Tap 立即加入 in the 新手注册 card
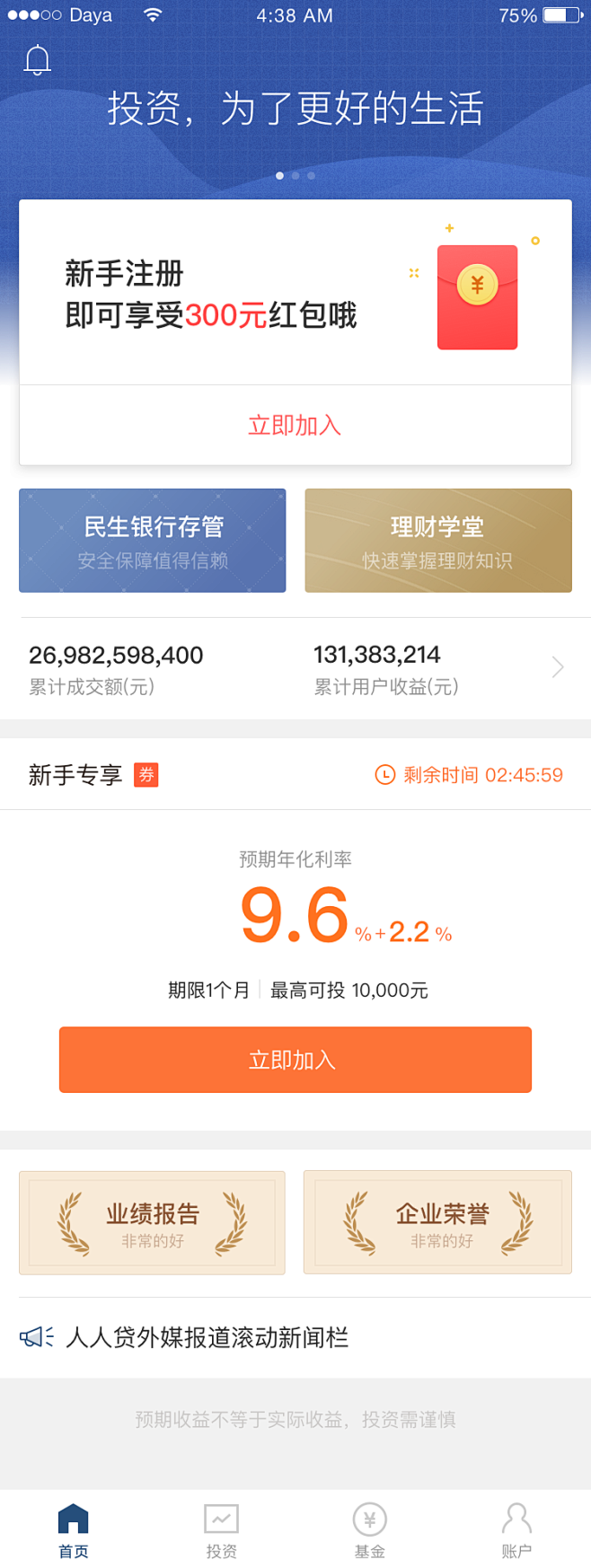591x1568 pixels. pos(295,425)
